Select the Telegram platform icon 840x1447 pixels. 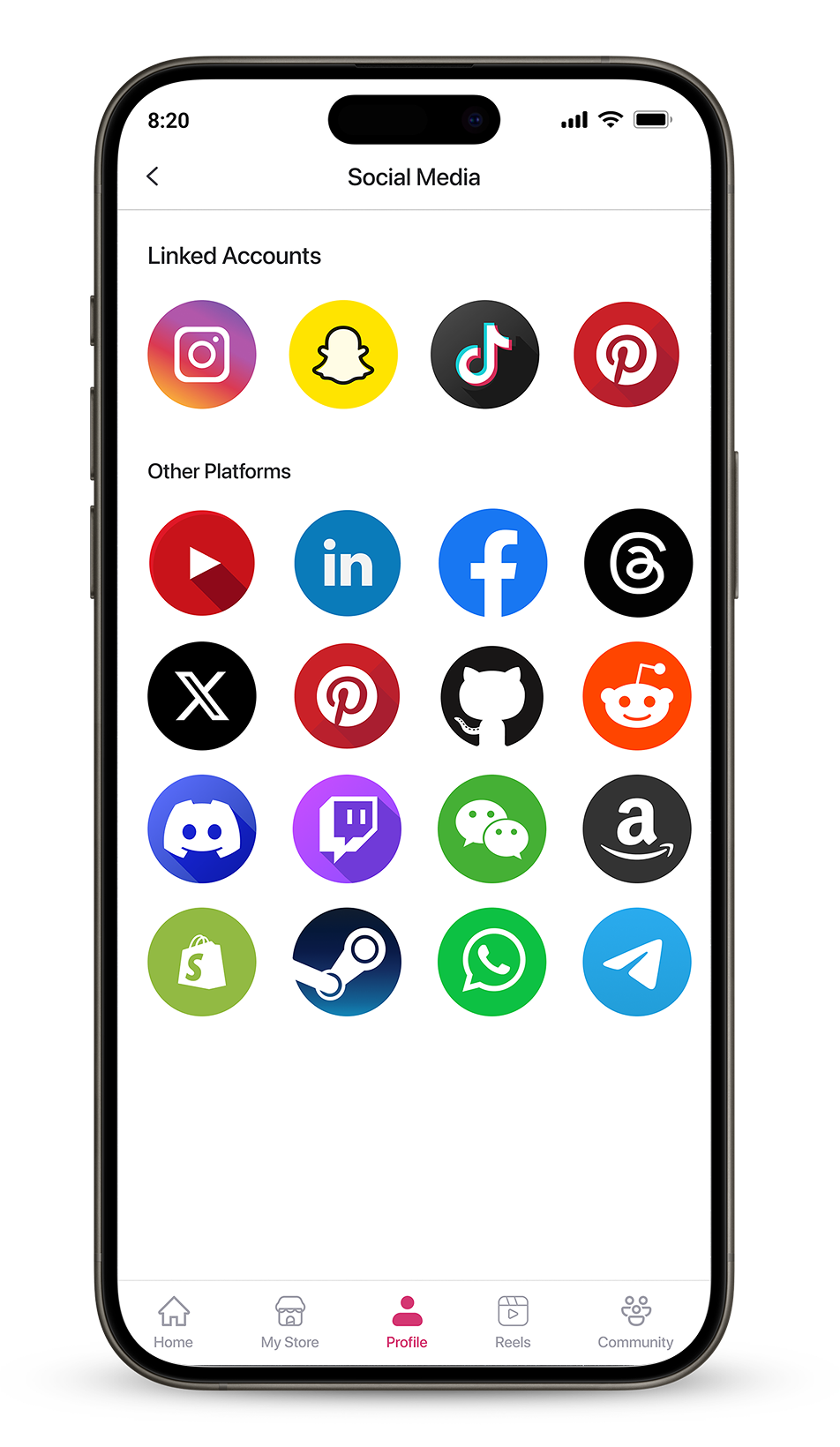pos(637,962)
